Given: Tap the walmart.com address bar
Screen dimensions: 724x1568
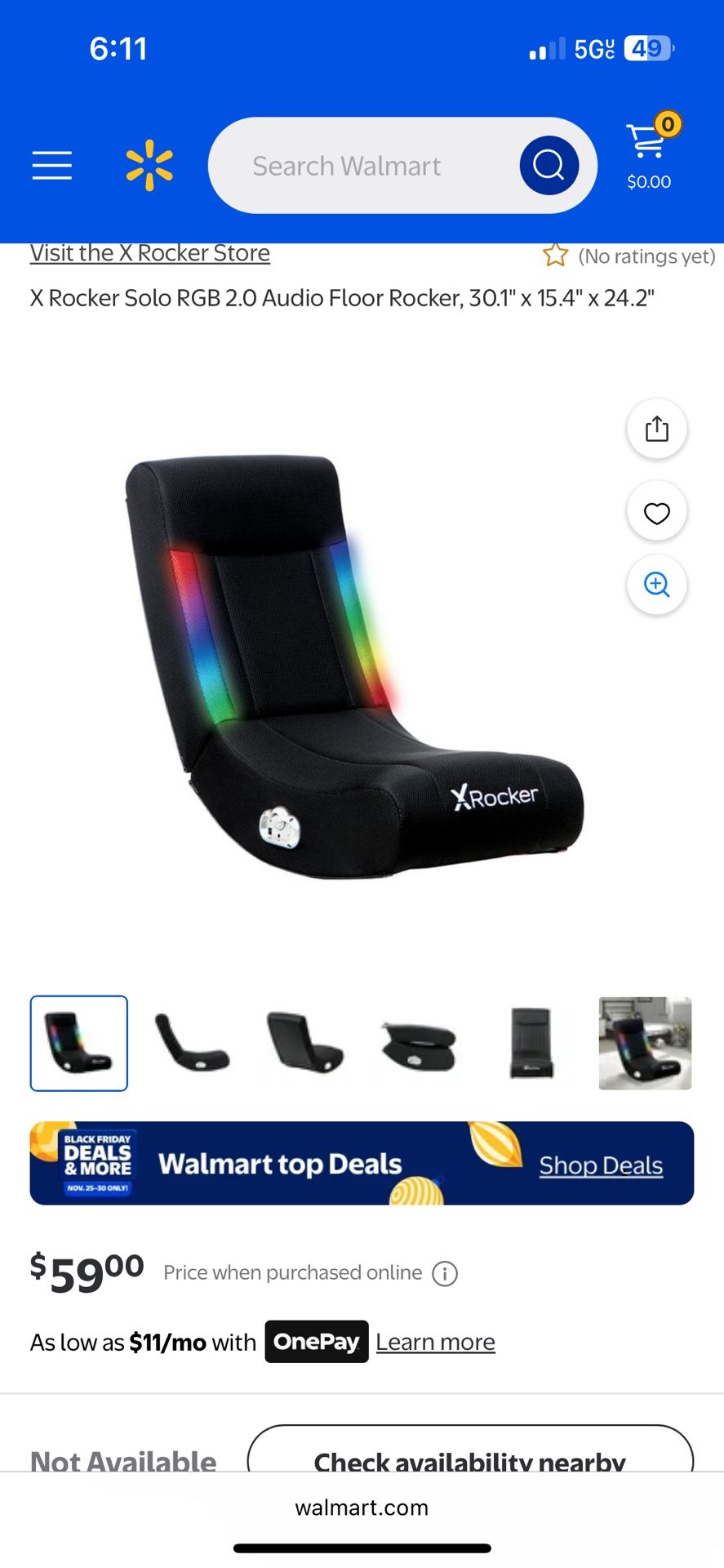Looking at the screenshot, I should (x=362, y=1508).
